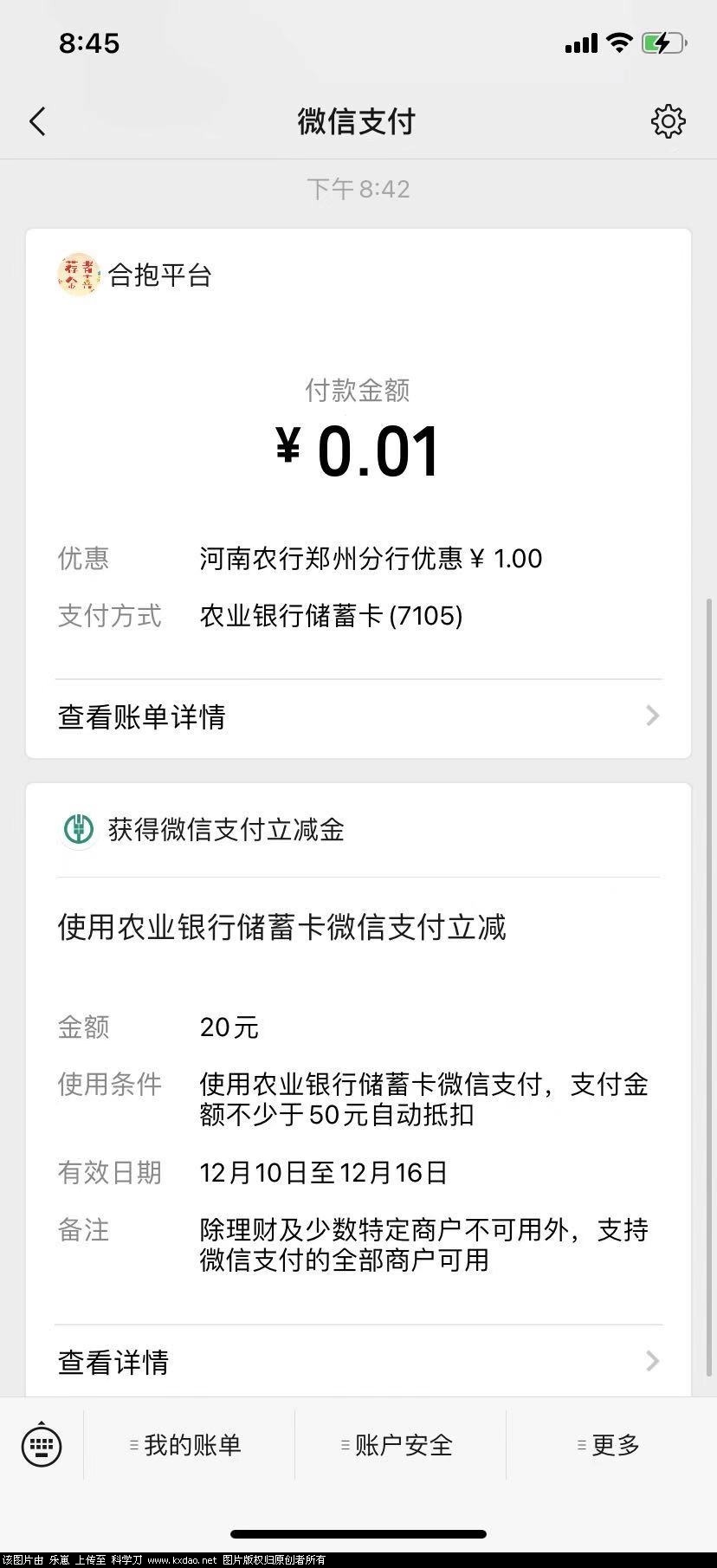Click the 获得微信支付立减金 header

(223, 830)
